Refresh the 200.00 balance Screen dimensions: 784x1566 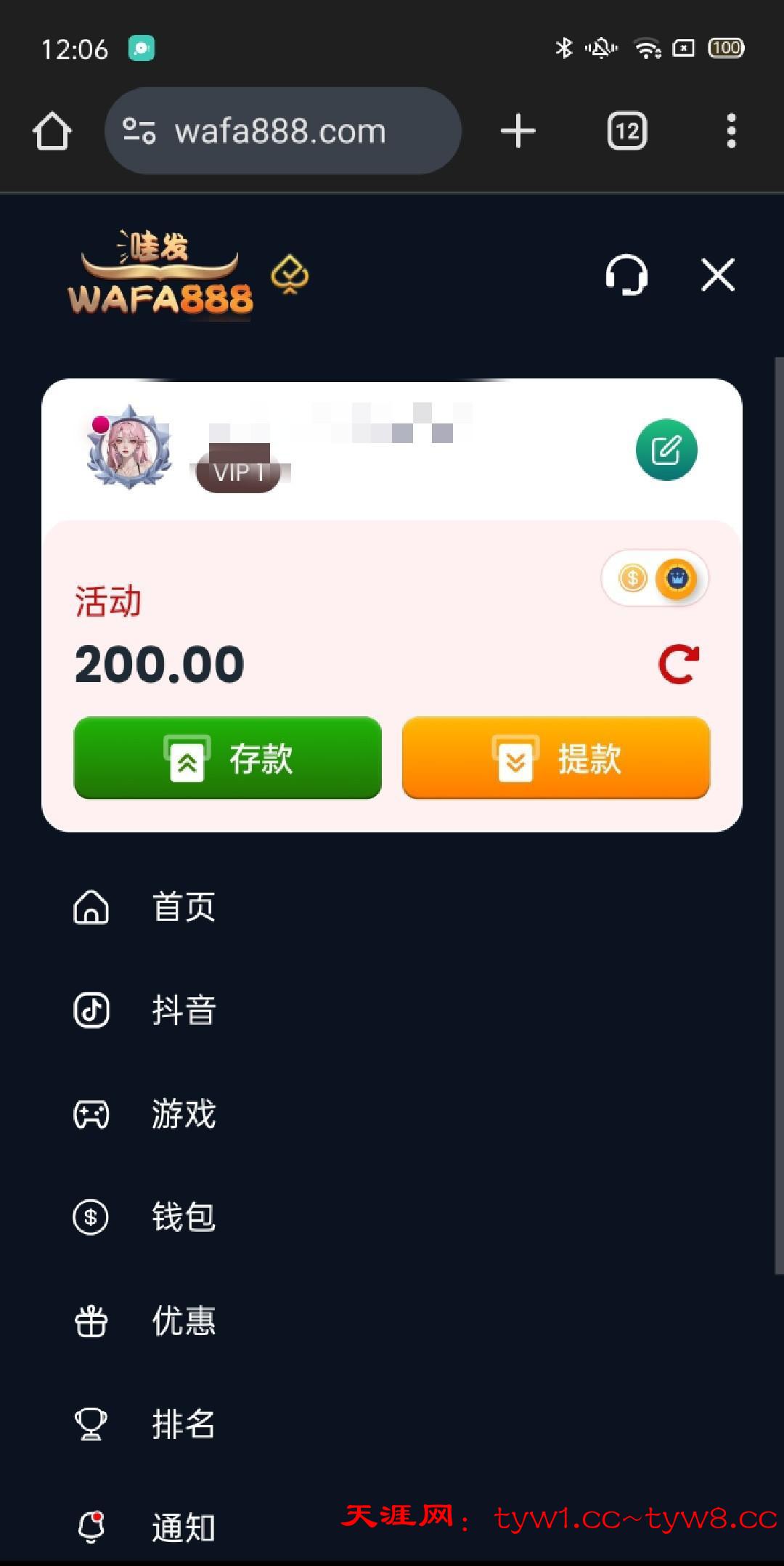point(679,664)
